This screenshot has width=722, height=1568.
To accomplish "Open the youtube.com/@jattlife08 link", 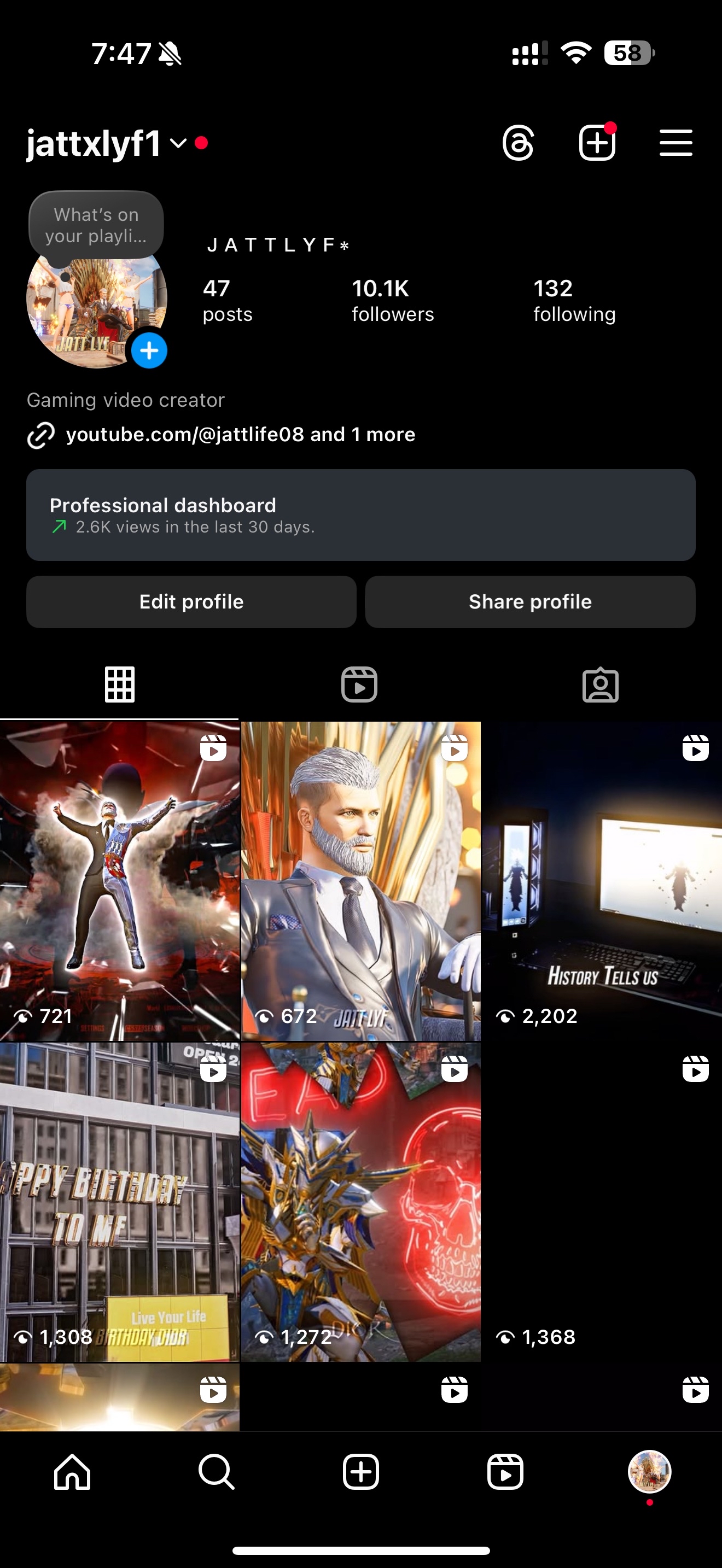I will click(x=241, y=435).
